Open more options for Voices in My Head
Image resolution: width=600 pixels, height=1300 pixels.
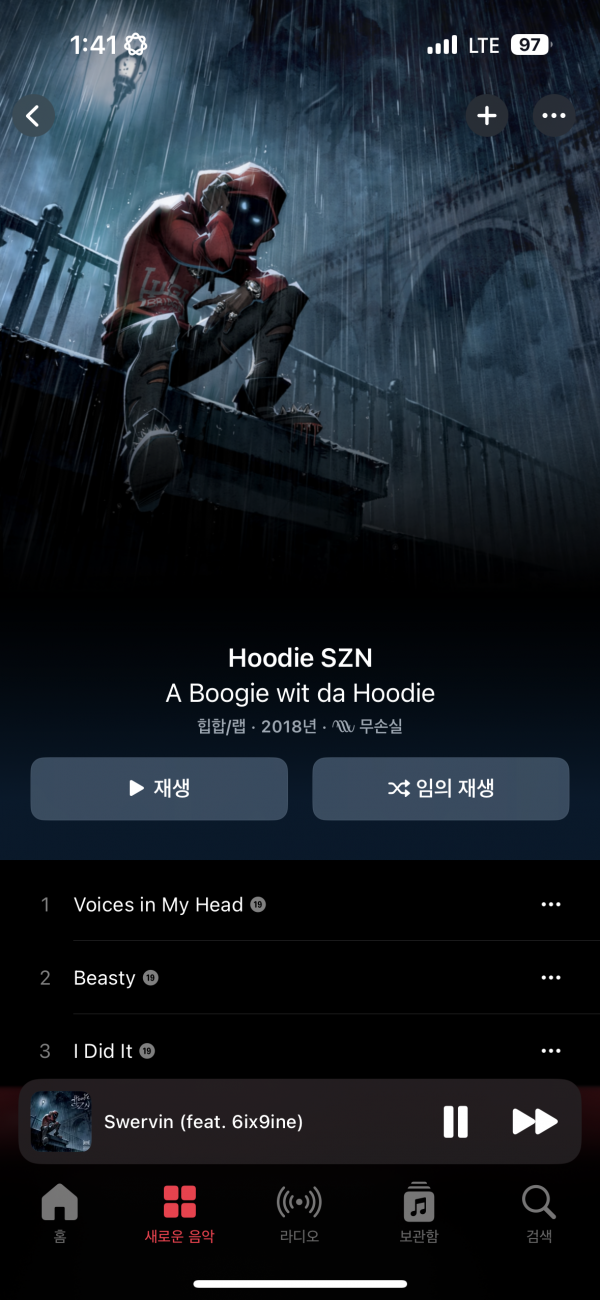(551, 905)
